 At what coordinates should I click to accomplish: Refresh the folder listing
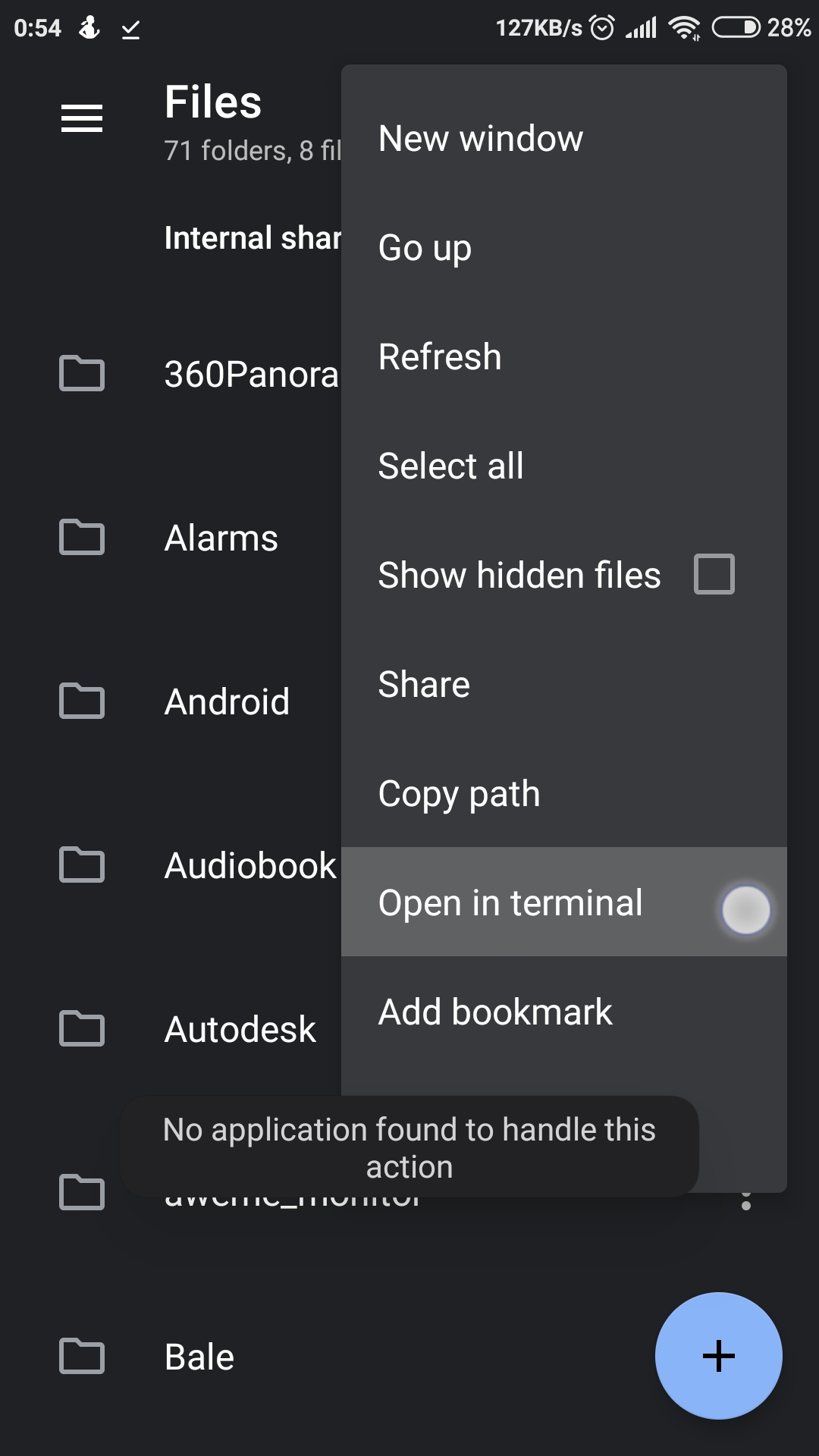point(564,357)
